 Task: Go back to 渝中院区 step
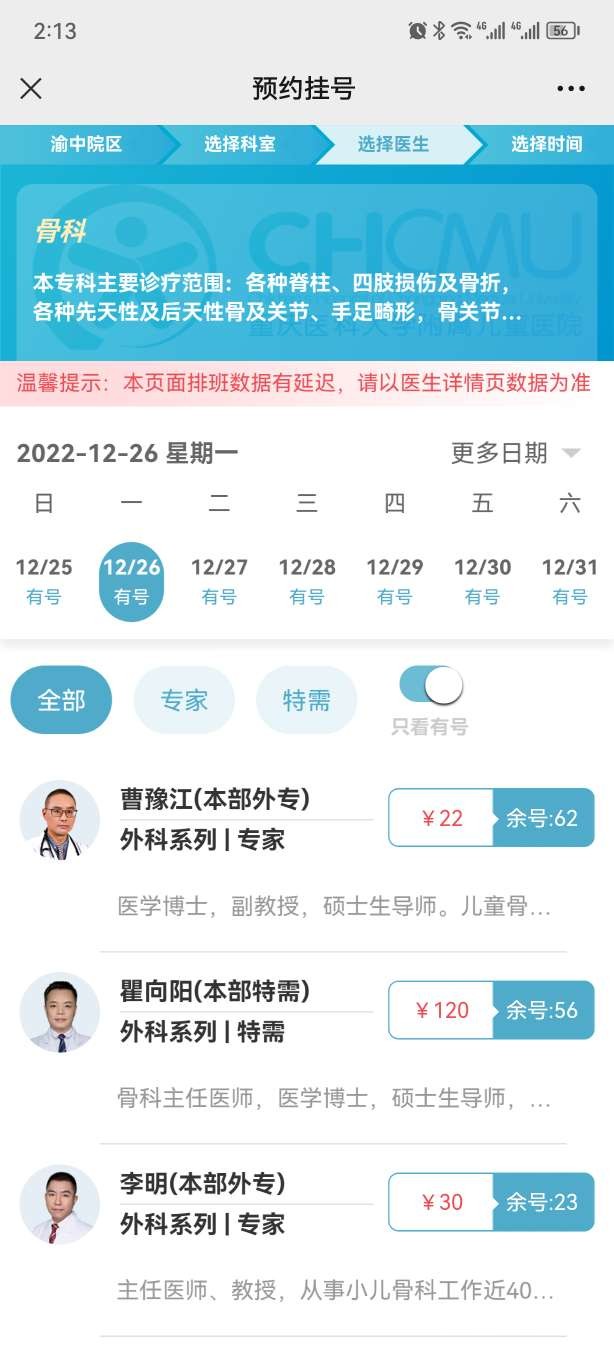coord(85,144)
